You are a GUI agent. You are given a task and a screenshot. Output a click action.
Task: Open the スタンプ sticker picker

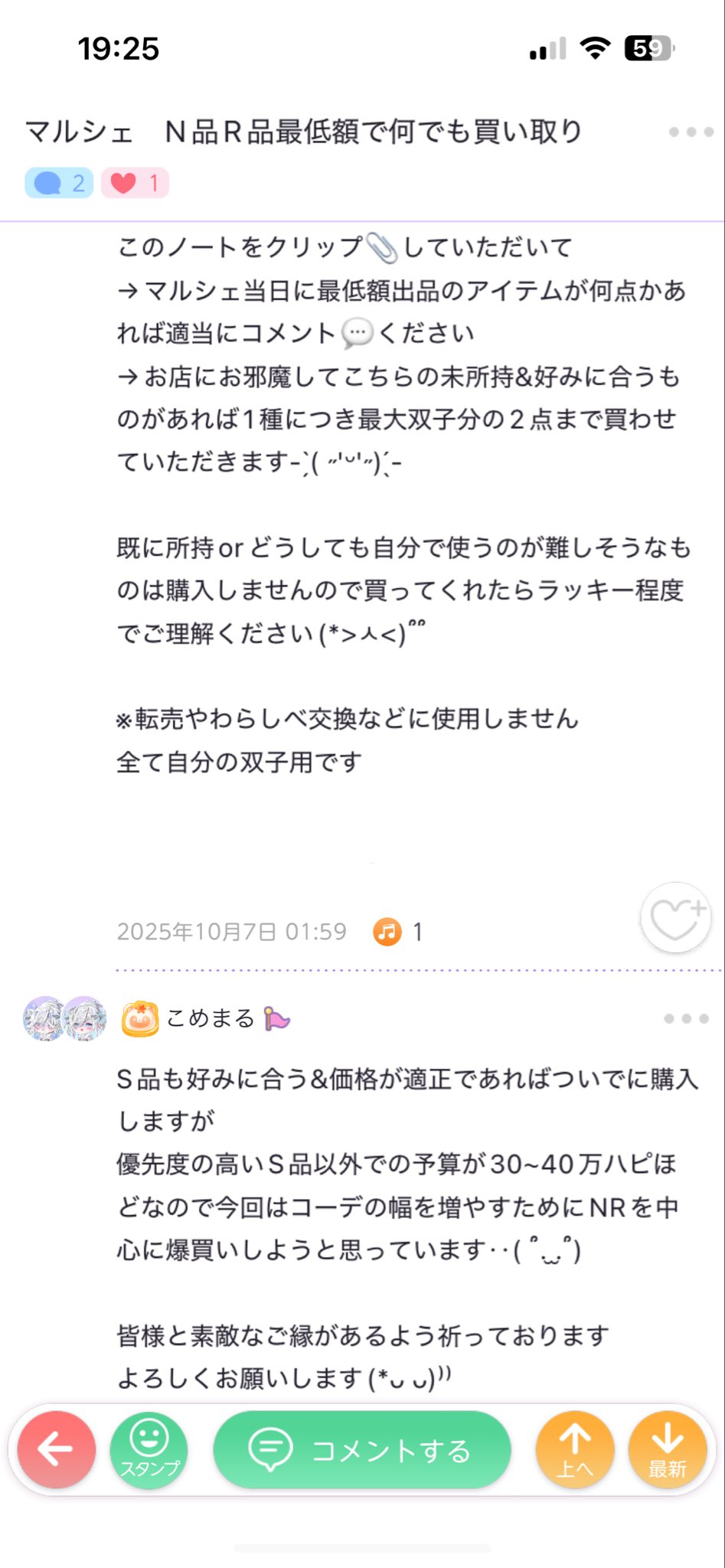point(149,1449)
